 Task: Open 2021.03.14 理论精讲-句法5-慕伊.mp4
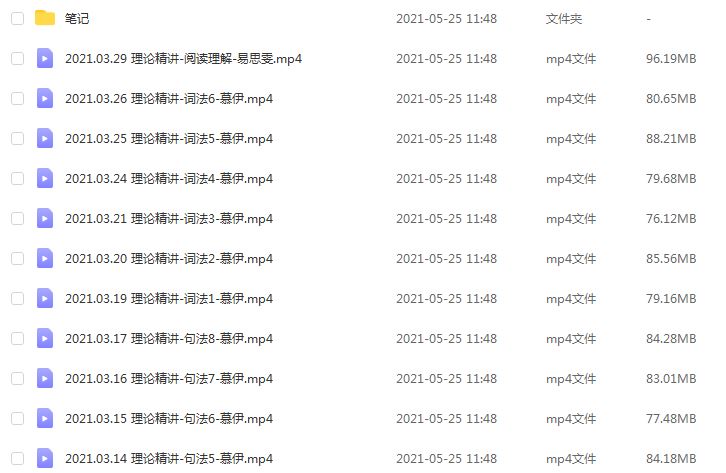[169, 459]
